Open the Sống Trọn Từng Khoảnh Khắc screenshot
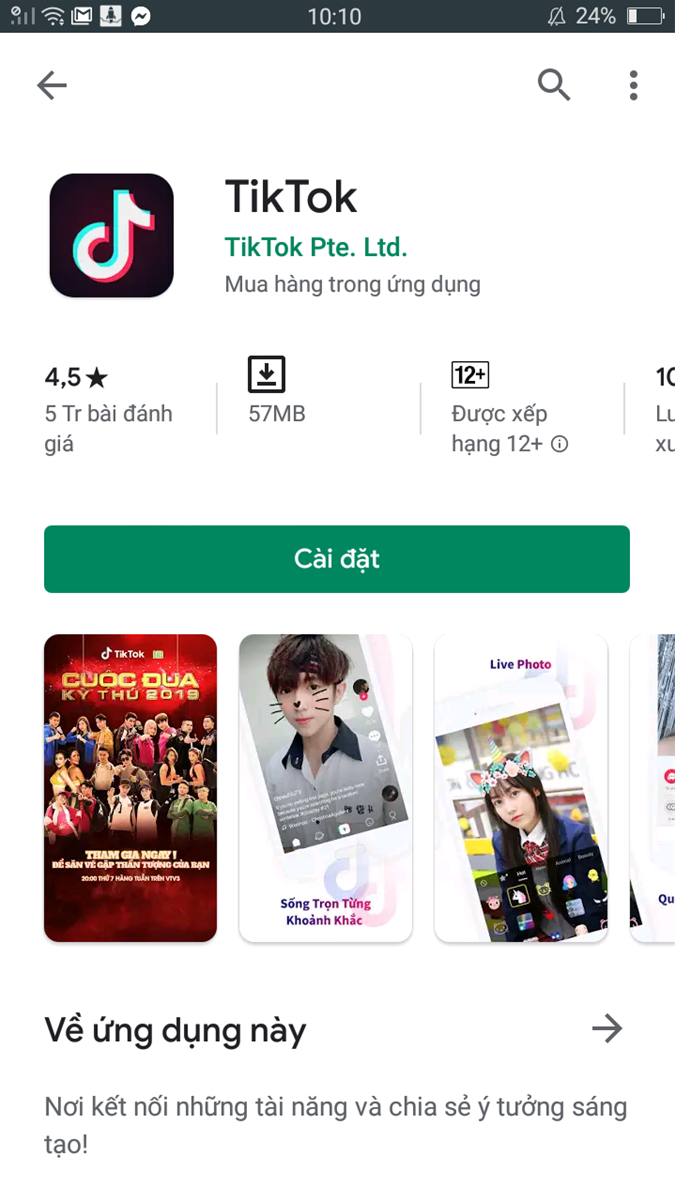 pyautogui.click(x=326, y=788)
